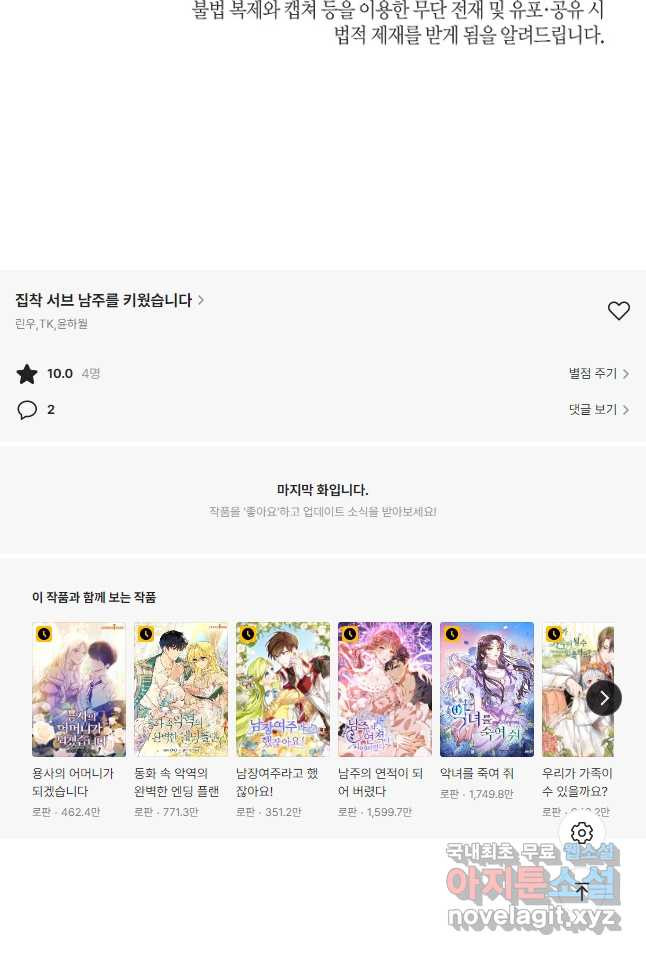Open viewer settings with the gear icon
Image resolution: width=646 pixels, height=955 pixels.
(x=582, y=833)
